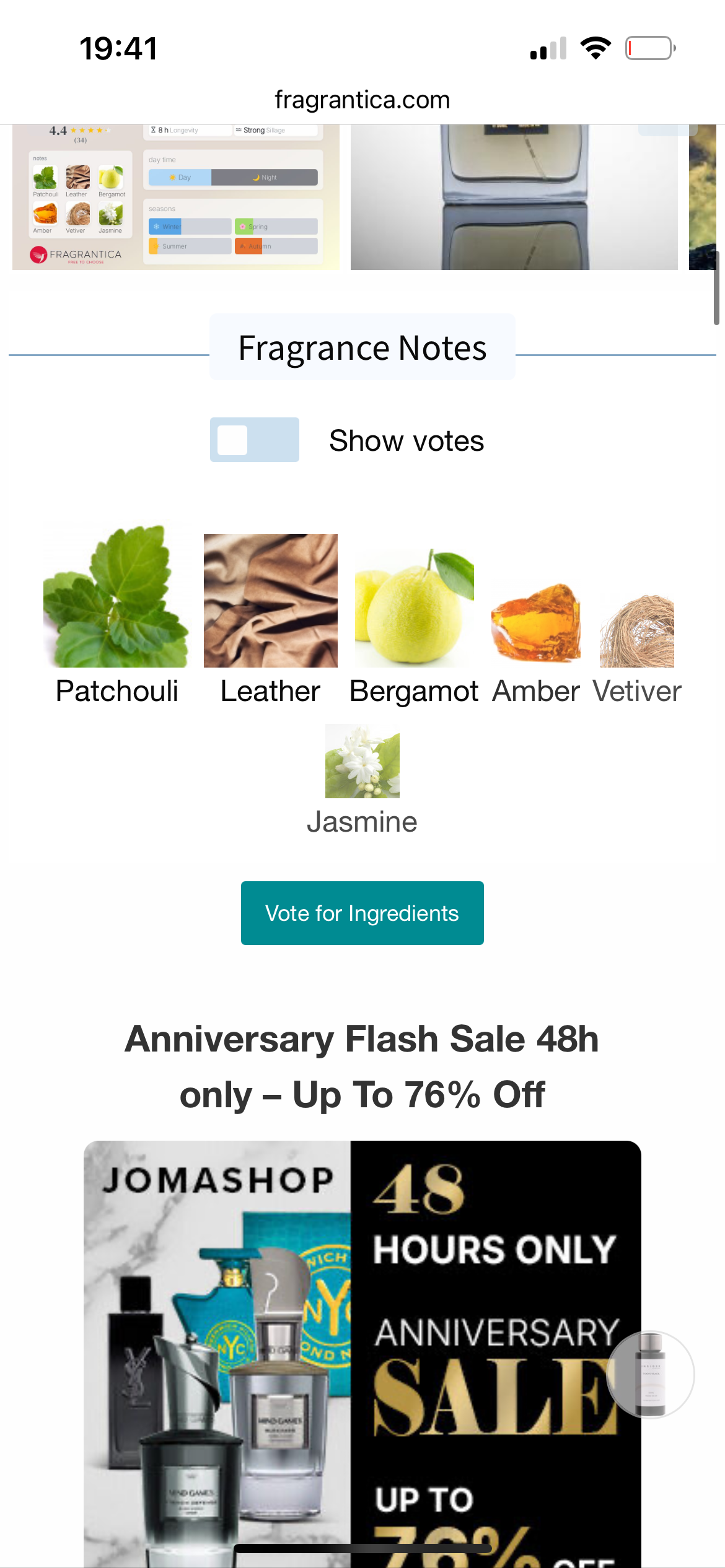Toggle the Show votes switch
Screen dimensions: 725x1568
tap(254, 440)
